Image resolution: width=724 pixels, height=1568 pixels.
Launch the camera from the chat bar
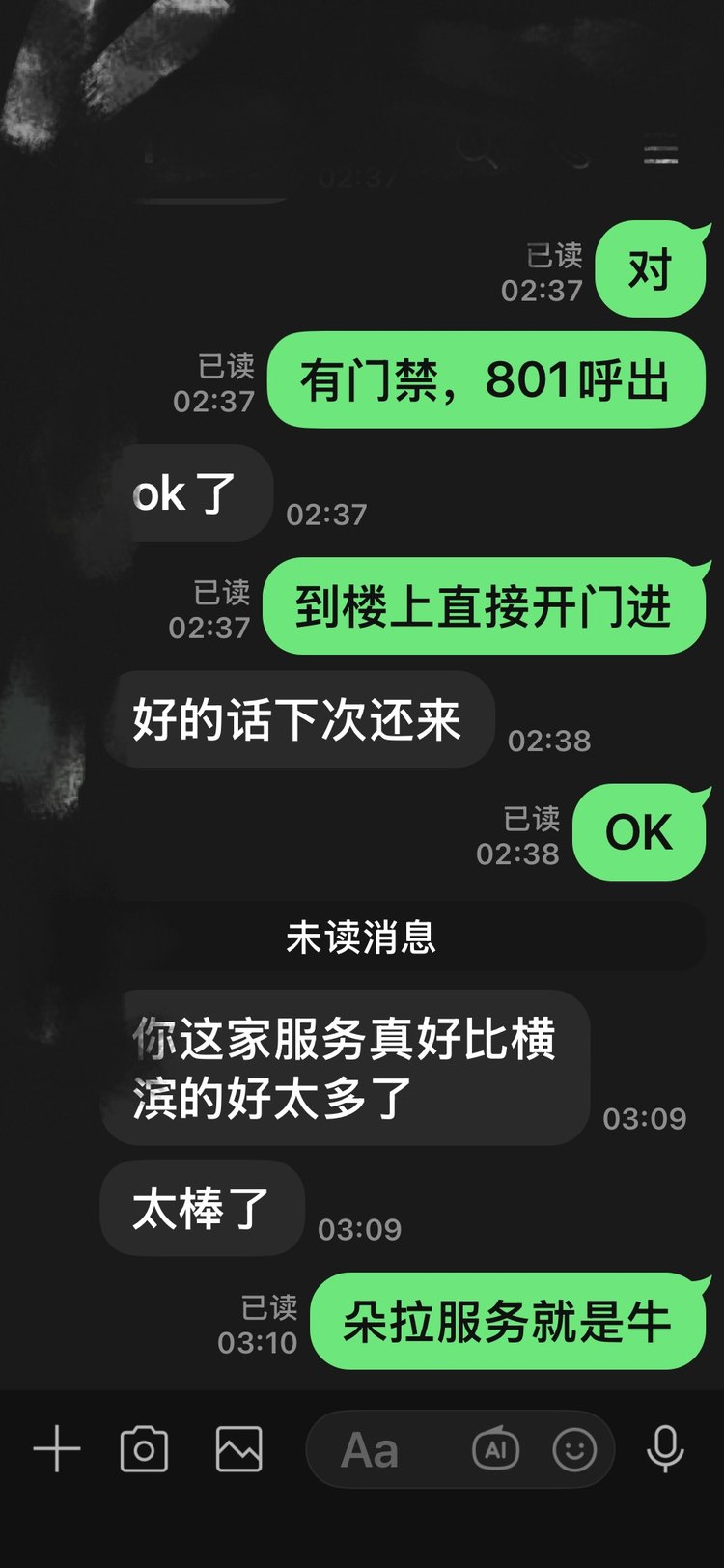[144, 1449]
